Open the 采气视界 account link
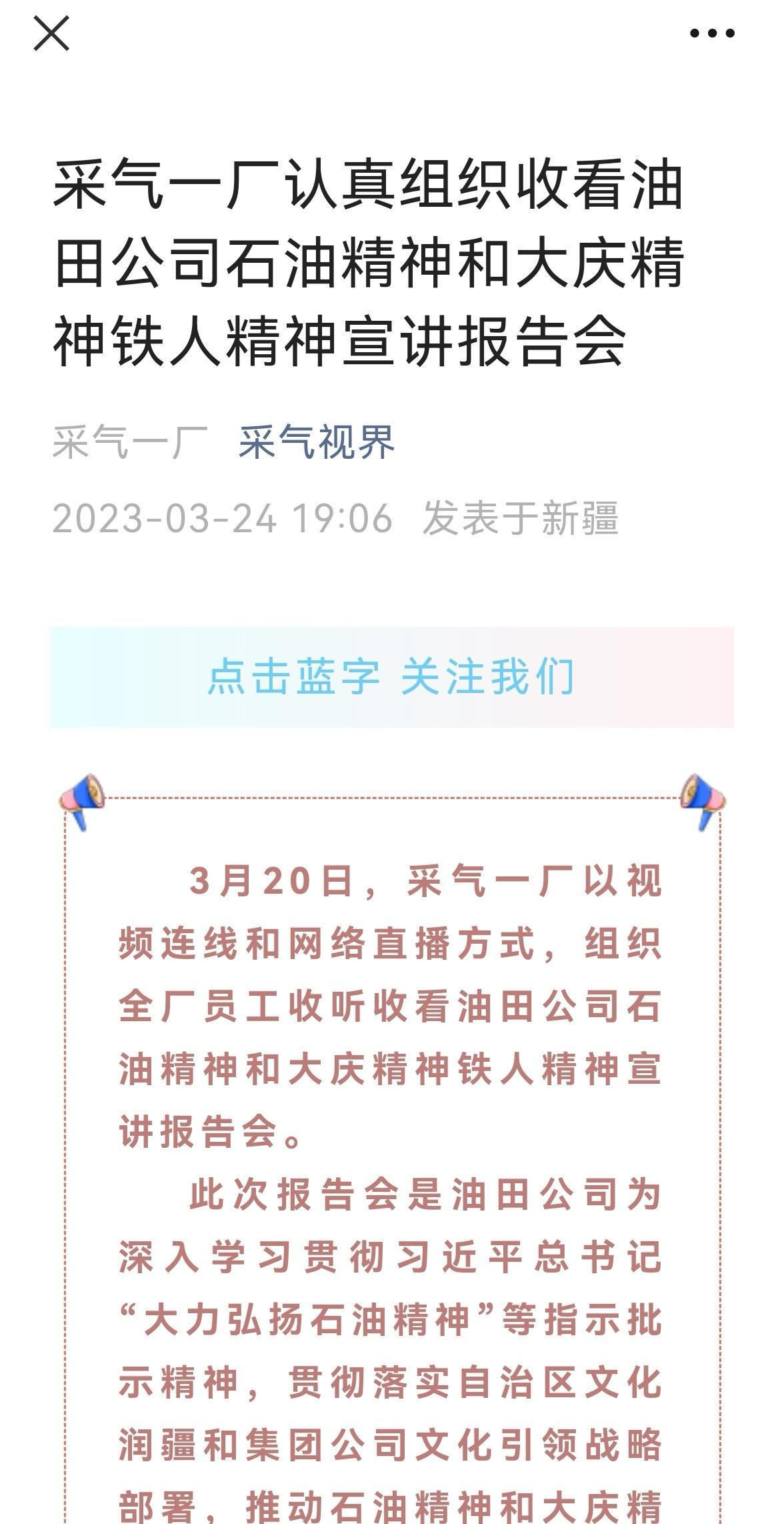The width and height of the screenshot is (784, 1524). pyautogui.click(x=317, y=442)
